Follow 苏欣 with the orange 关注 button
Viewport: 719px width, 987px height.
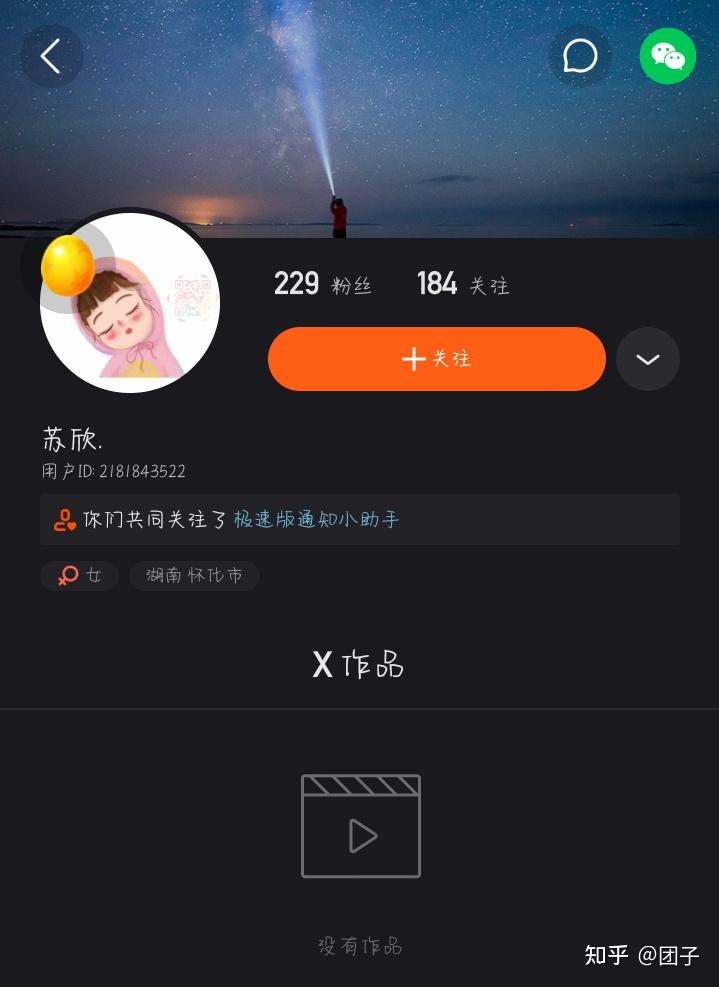coord(436,359)
